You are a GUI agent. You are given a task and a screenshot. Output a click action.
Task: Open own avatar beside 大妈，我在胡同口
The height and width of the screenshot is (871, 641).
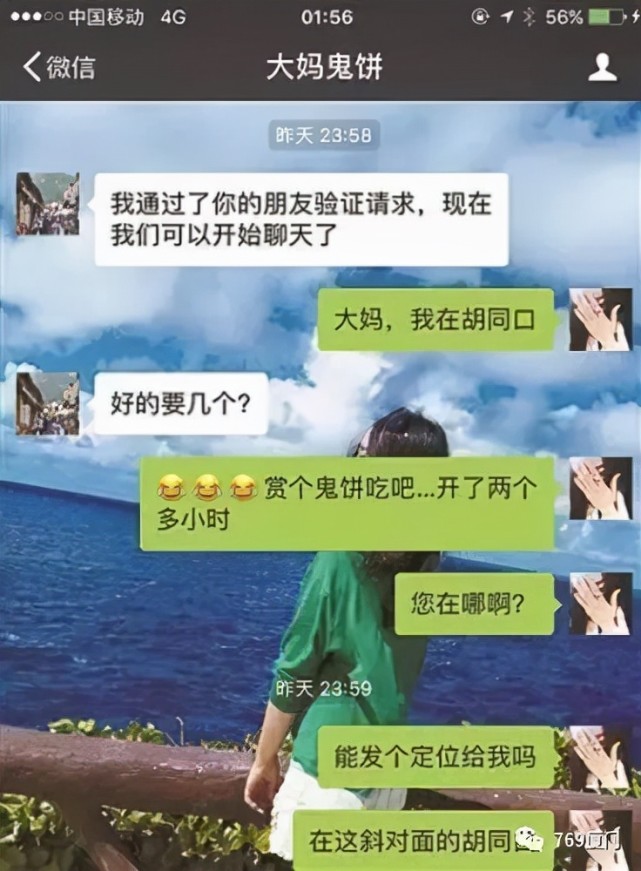coord(600,319)
